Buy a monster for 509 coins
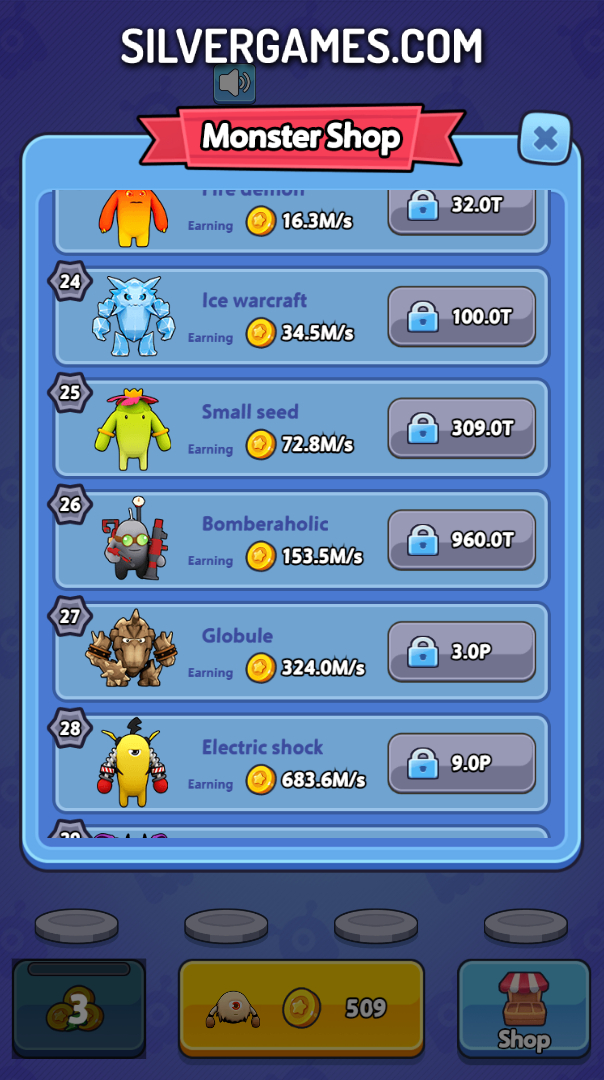Screen dimensions: 604x1080 tap(302, 1008)
